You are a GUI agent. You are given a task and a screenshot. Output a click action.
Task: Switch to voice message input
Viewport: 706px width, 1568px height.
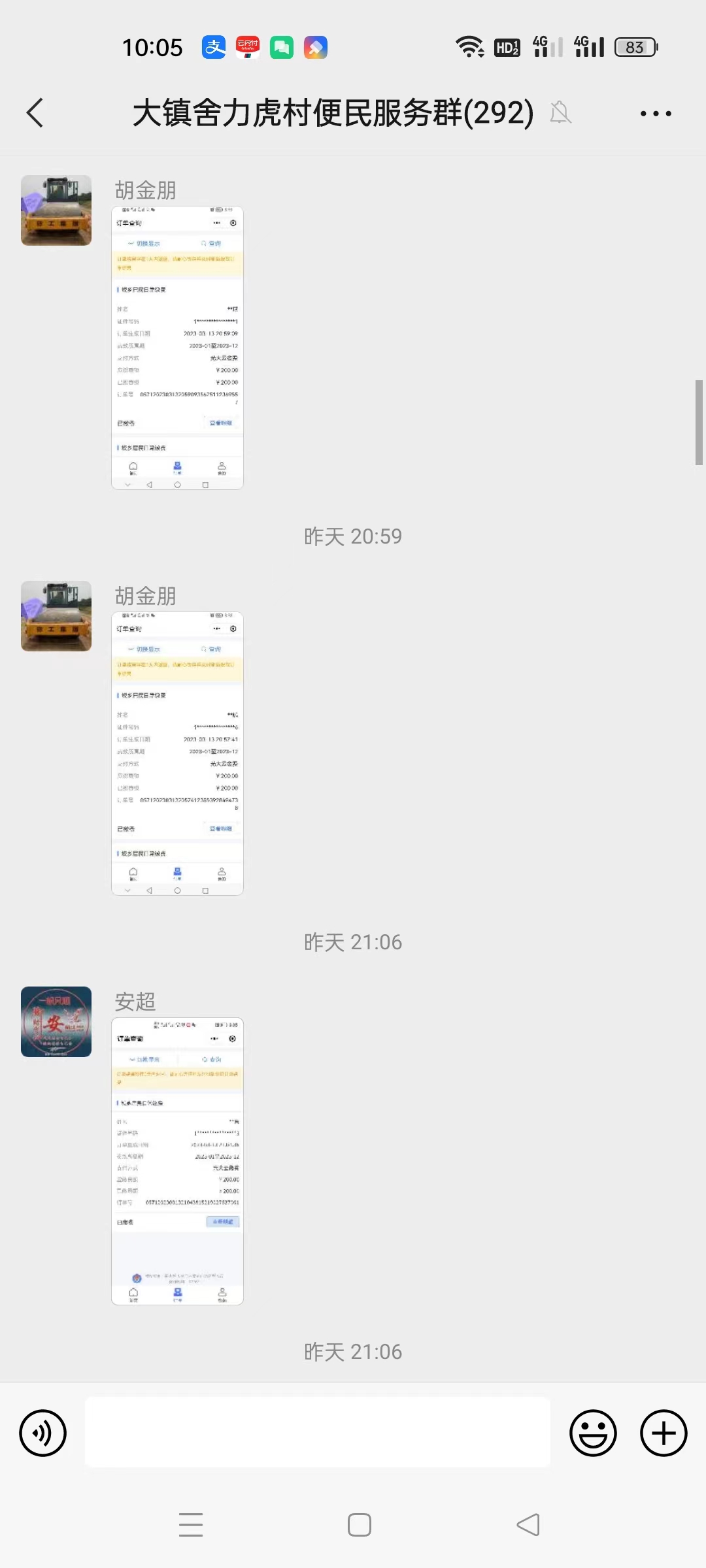[x=43, y=1433]
